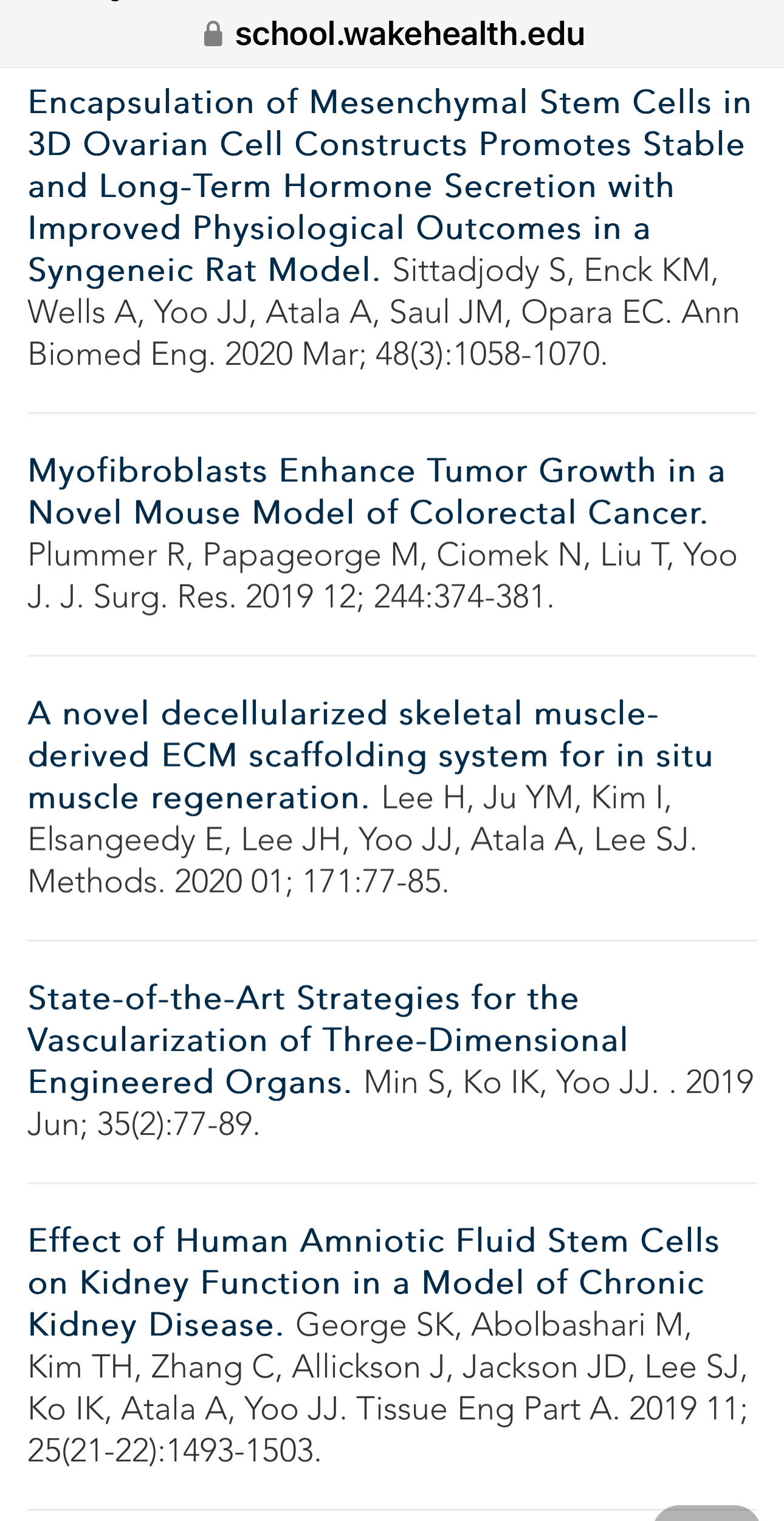The image size is (784, 1521).
Task: Open the Encapsulation of Mesenchymal Stem Cells article
Action: coord(389,186)
